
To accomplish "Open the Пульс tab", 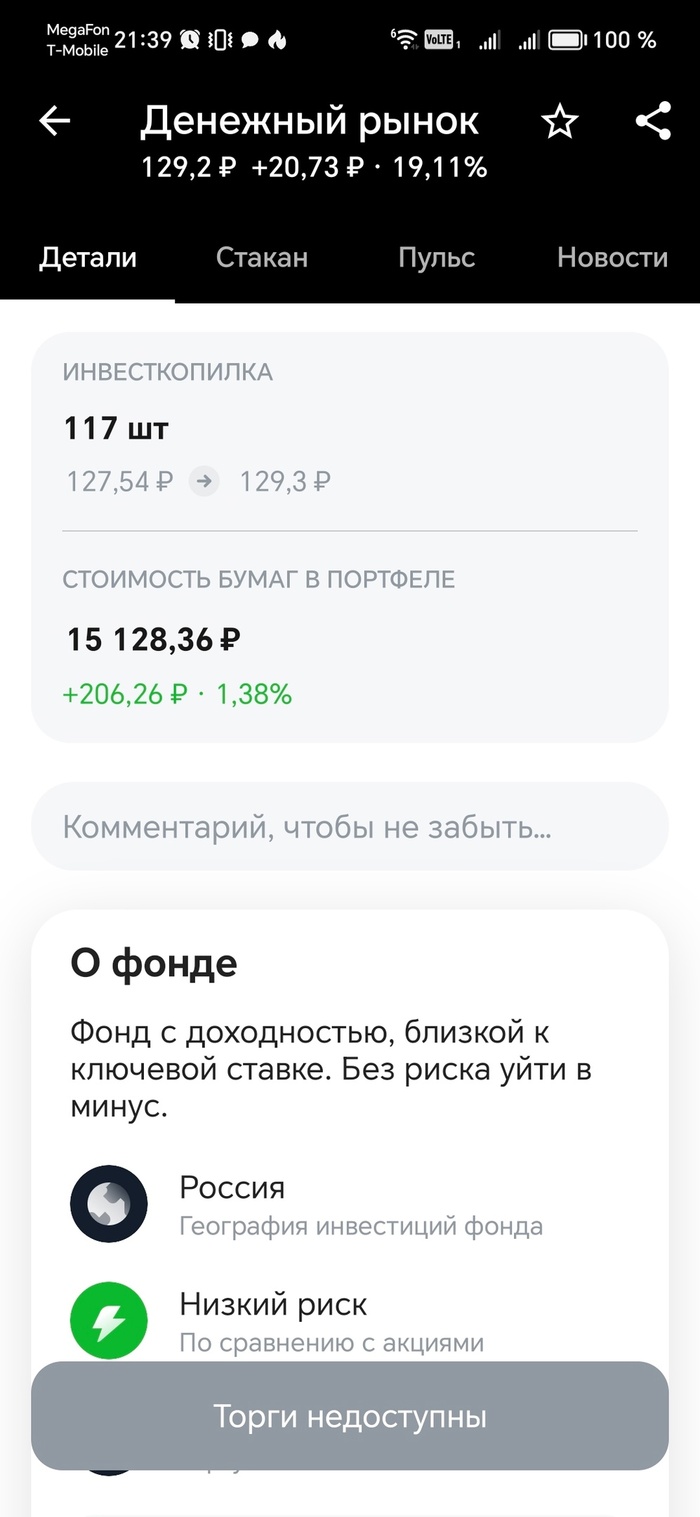I will click(436, 258).
